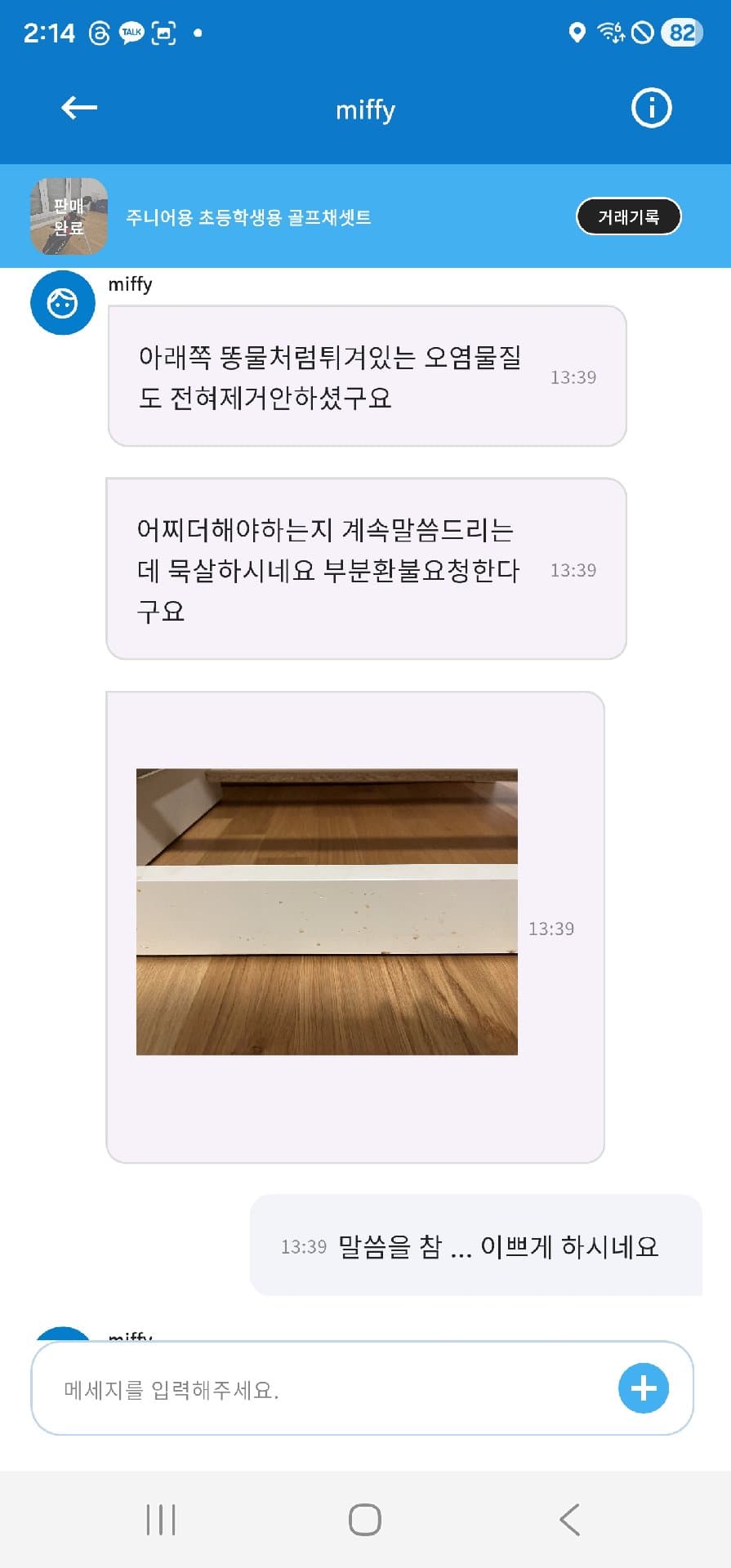731x1568 pixels.
Task: Tap the battery indicator showing 82
Action: (683, 33)
